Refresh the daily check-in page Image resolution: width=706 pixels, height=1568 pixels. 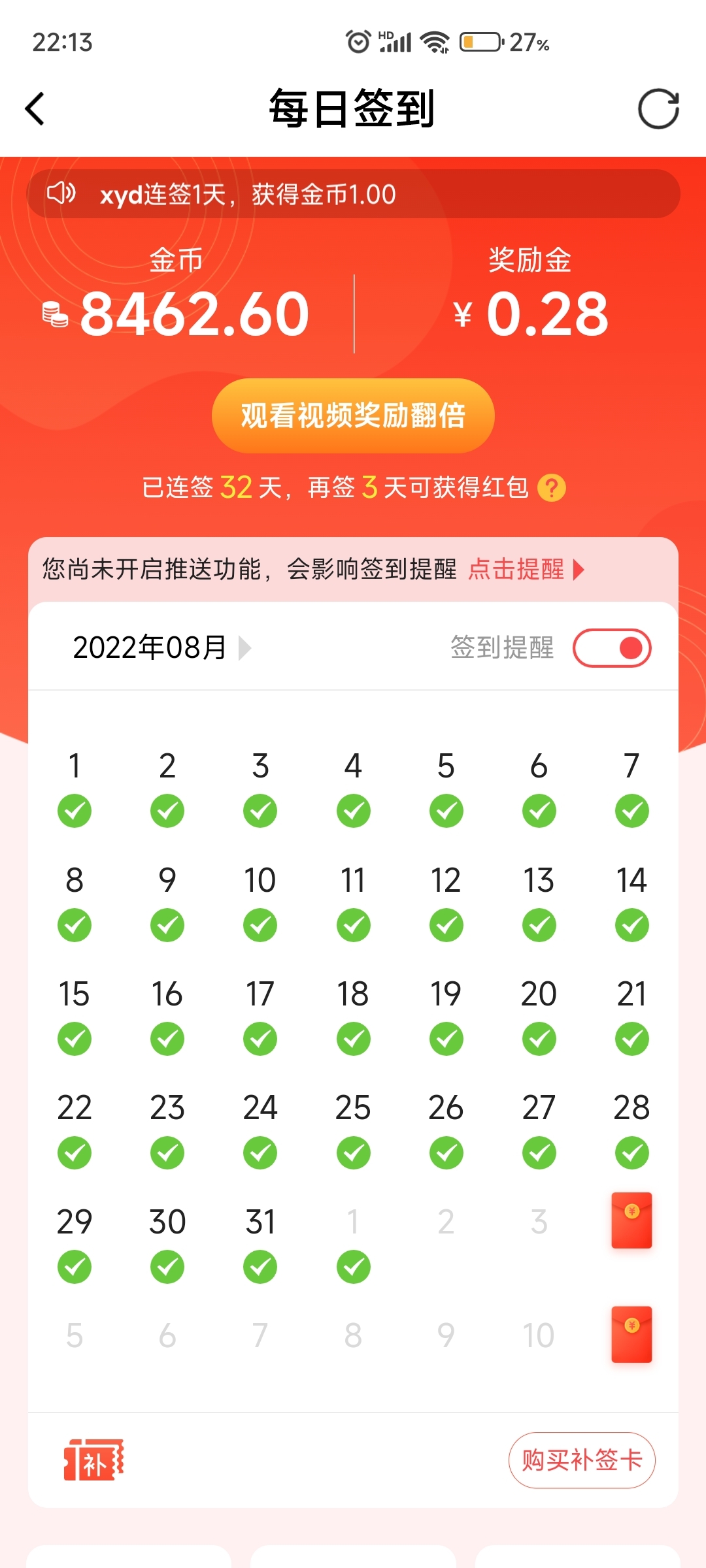[x=658, y=108]
